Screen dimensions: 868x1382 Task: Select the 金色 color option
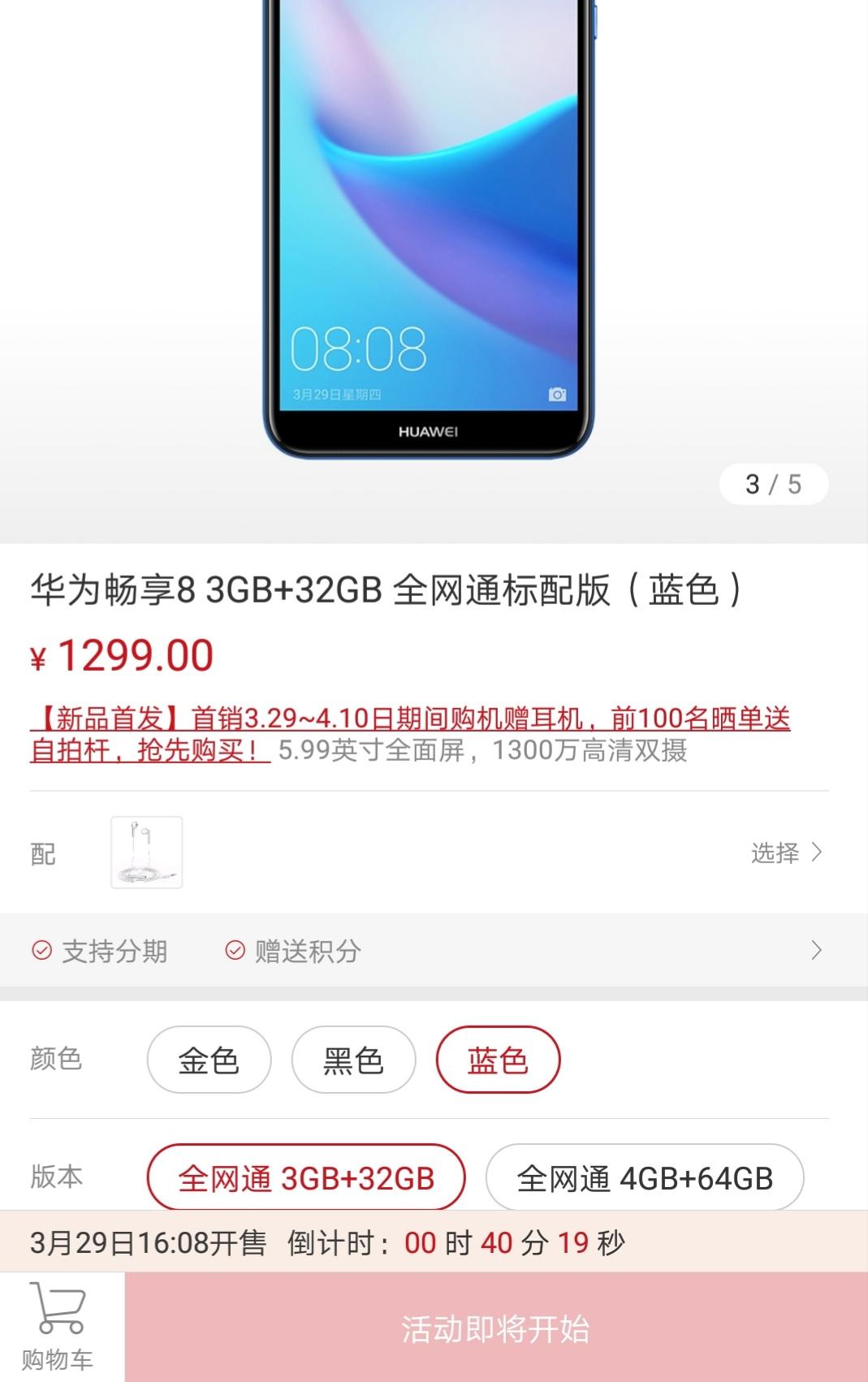click(209, 1060)
